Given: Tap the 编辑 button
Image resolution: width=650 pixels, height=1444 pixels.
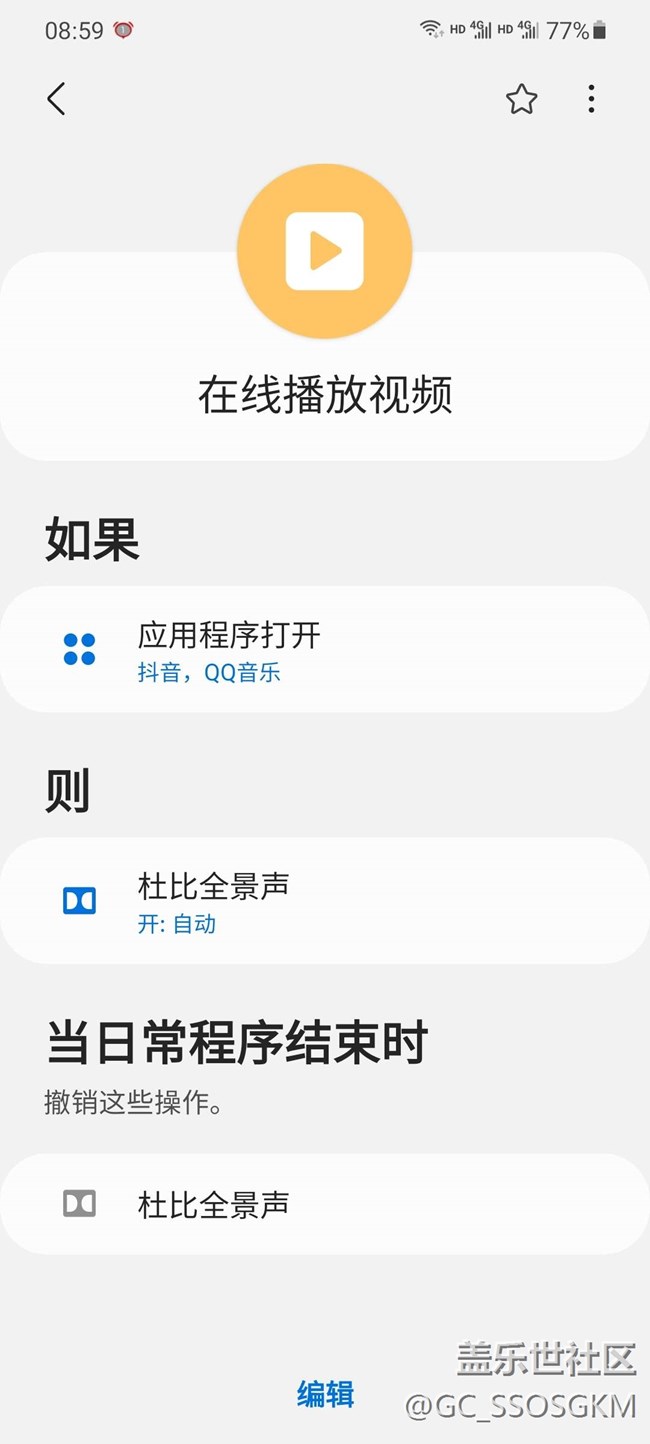Looking at the screenshot, I should 326,1393.
